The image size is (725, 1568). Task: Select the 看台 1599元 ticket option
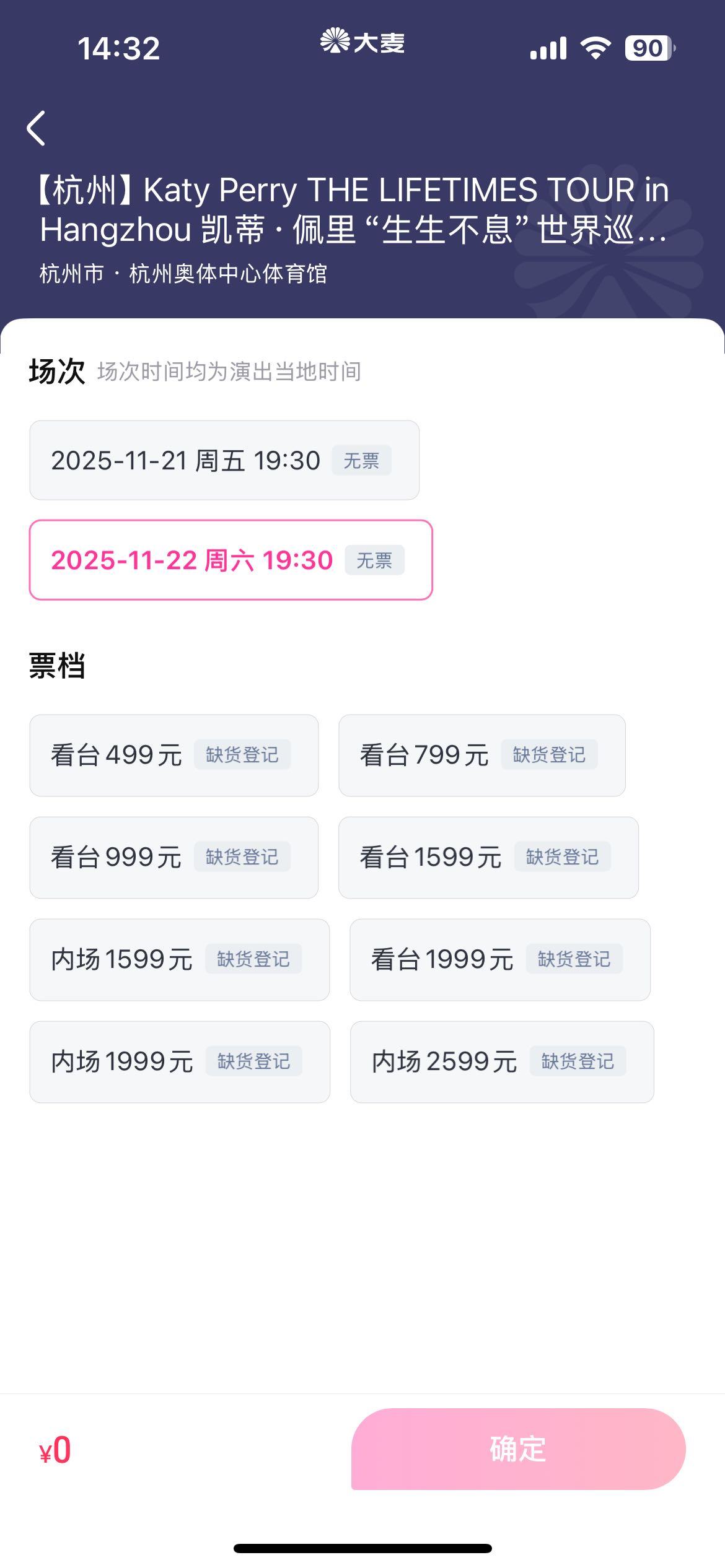pyautogui.click(x=488, y=858)
